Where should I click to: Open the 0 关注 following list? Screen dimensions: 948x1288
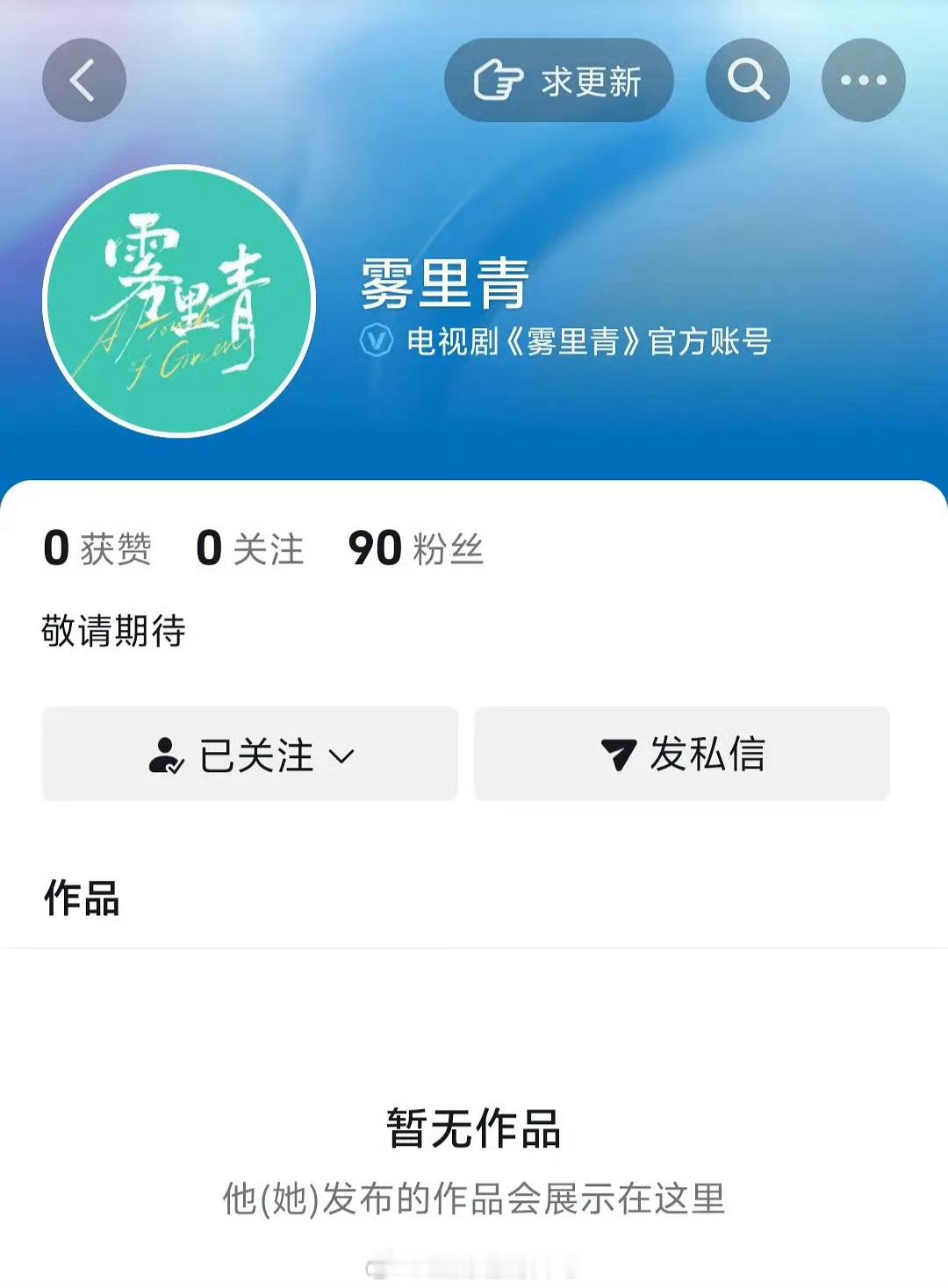[248, 548]
